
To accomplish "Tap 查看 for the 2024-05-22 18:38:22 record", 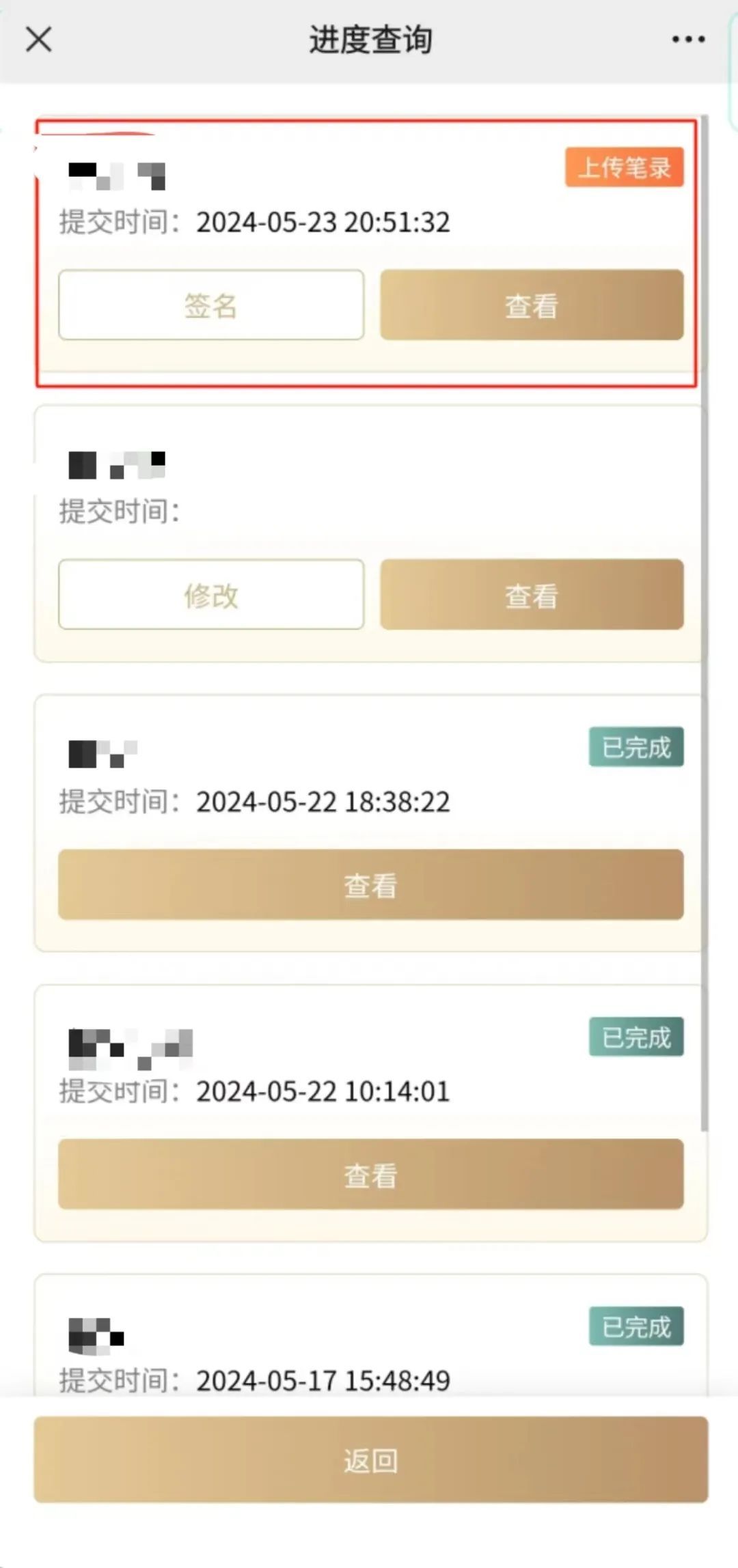I will [370, 884].
